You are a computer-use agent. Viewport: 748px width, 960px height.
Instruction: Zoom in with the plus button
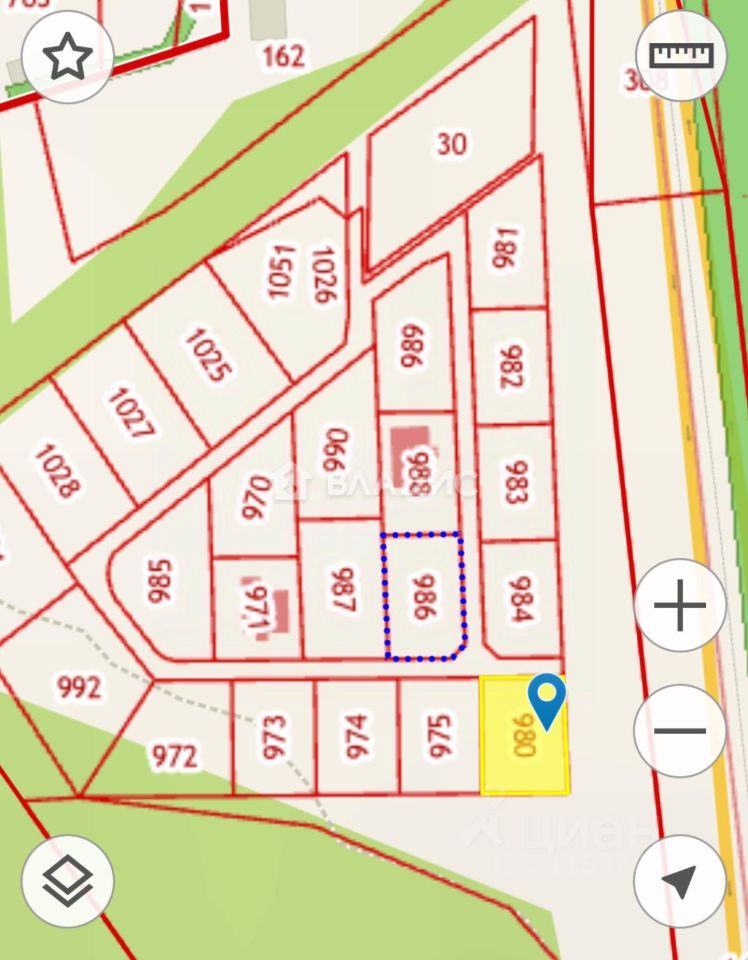pos(680,606)
